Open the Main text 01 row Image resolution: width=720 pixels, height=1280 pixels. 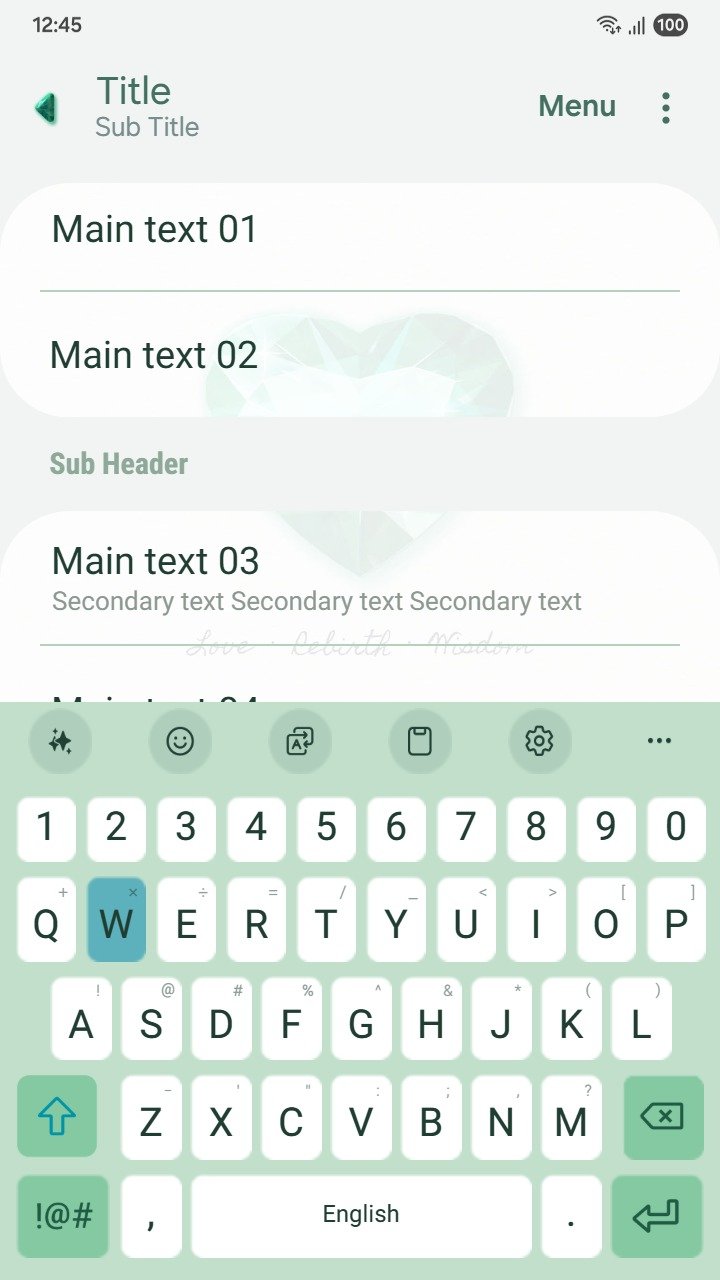tap(360, 230)
